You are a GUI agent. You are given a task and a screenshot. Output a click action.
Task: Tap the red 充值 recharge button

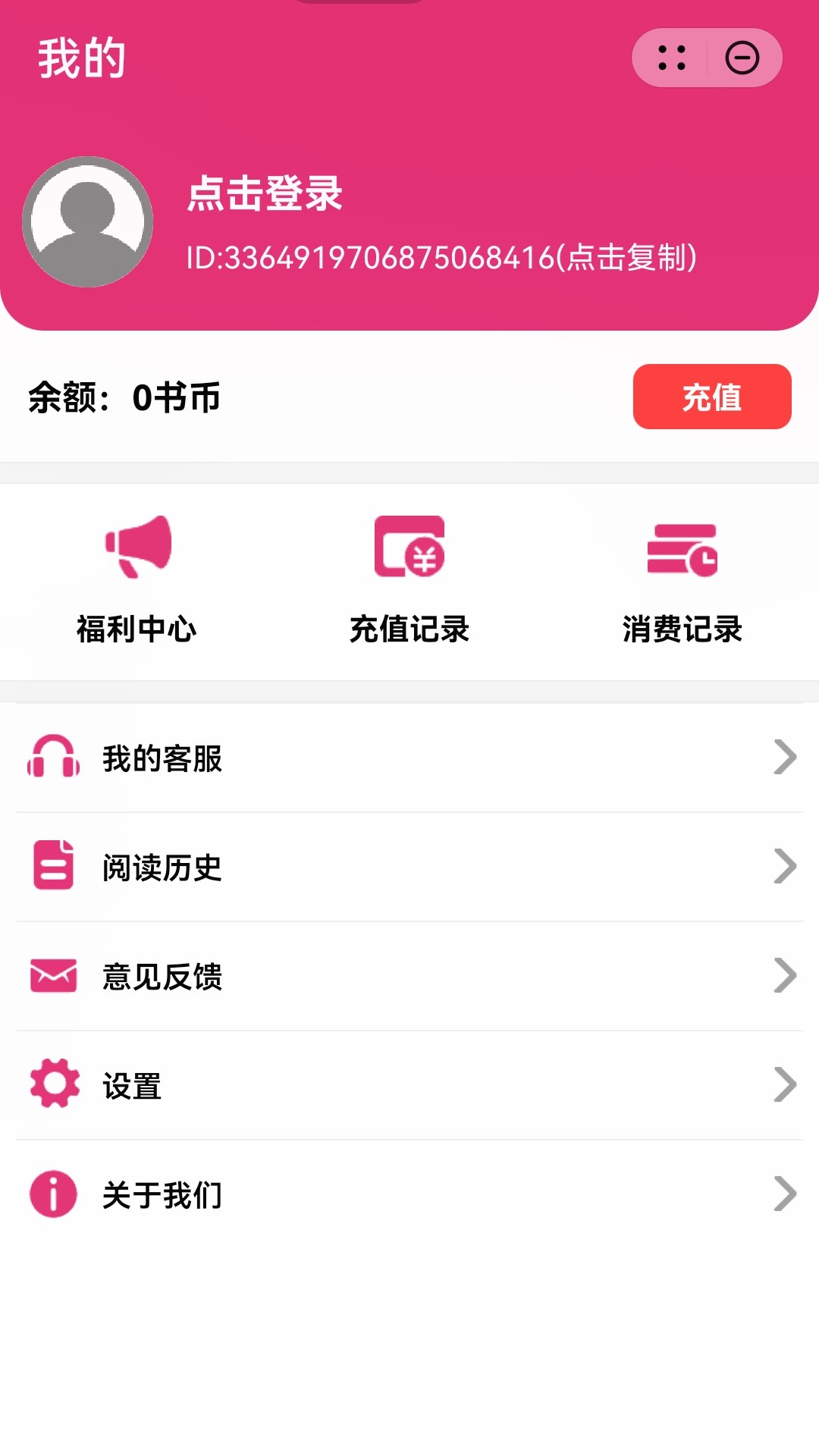click(711, 397)
